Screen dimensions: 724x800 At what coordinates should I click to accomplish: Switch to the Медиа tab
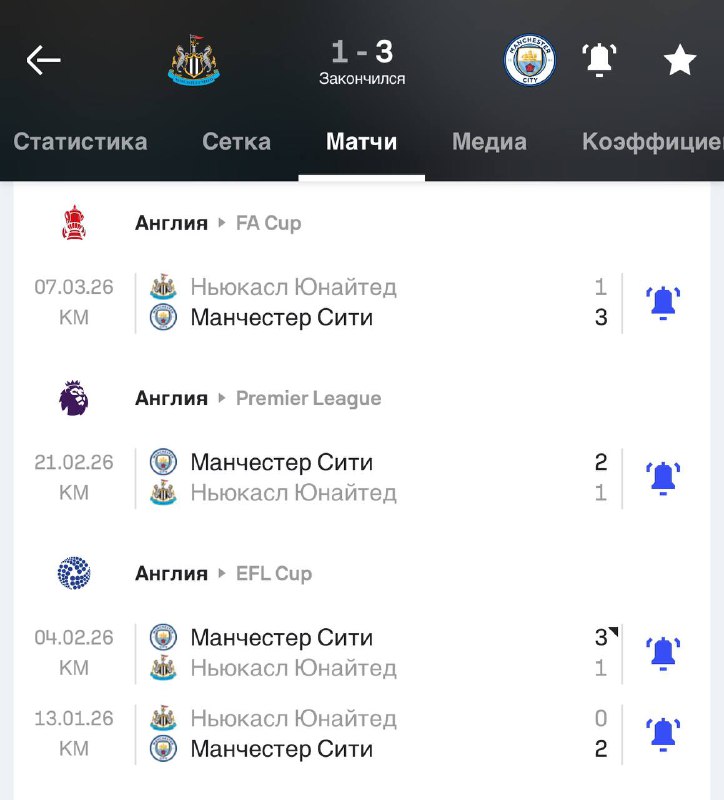coord(489,142)
